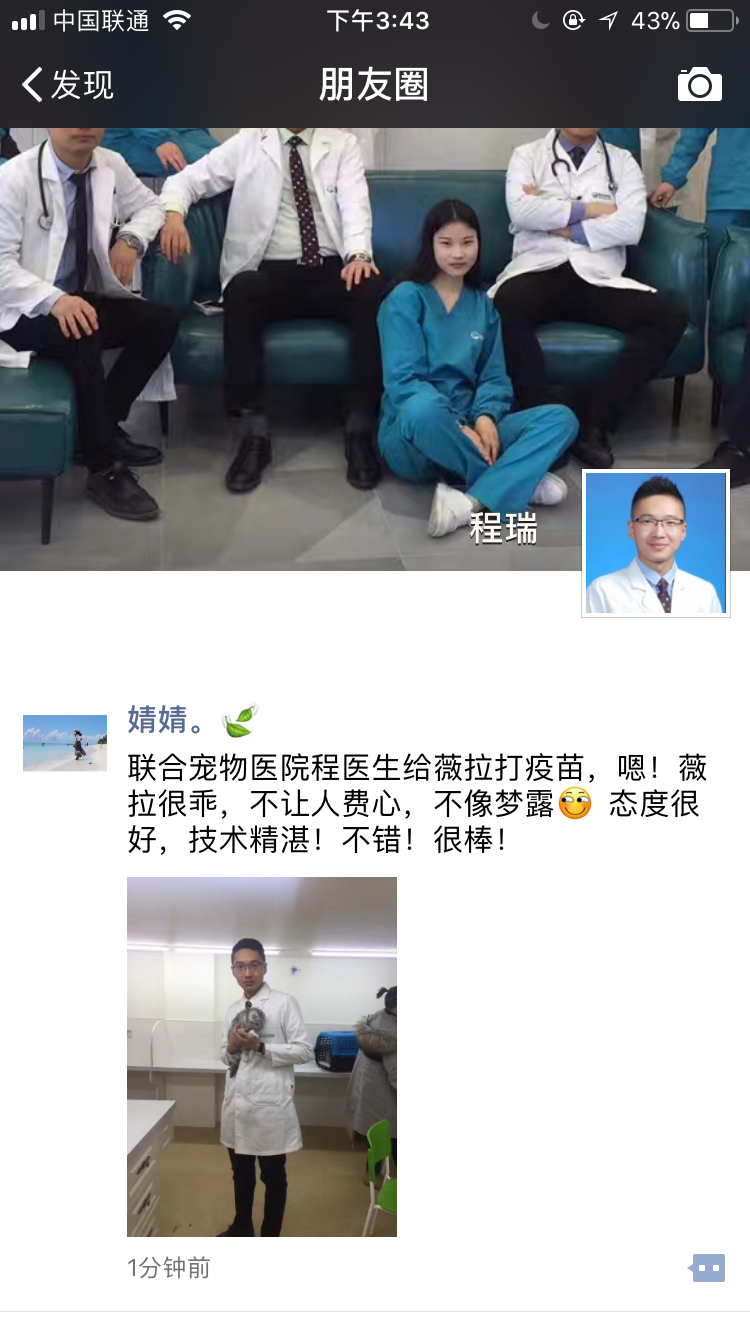Open 程瑞's profile avatar

pos(656,543)
